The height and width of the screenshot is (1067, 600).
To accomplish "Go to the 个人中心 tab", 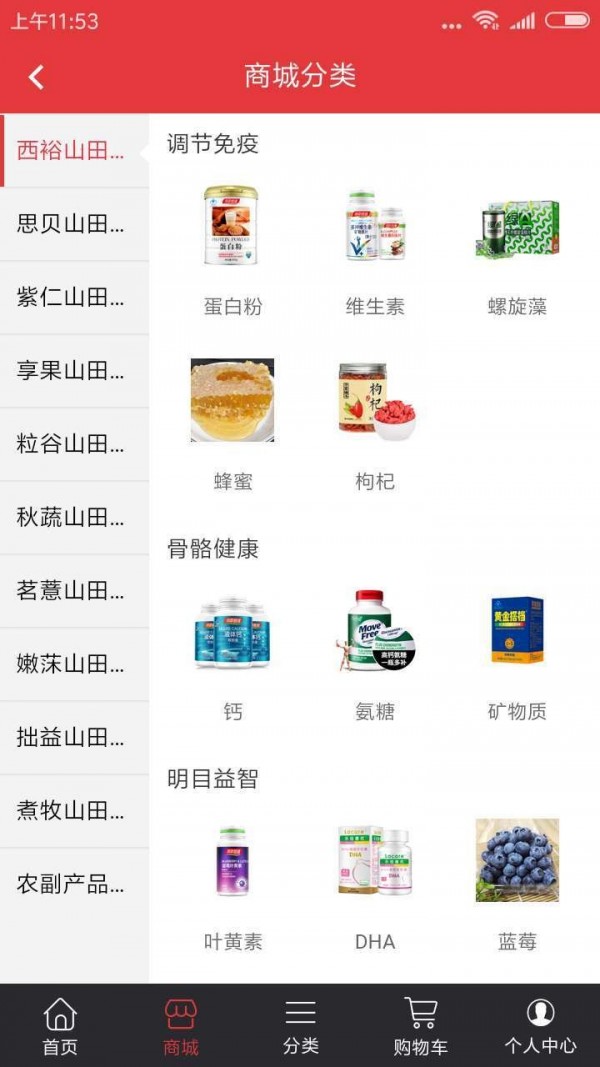I will 540,1027.
